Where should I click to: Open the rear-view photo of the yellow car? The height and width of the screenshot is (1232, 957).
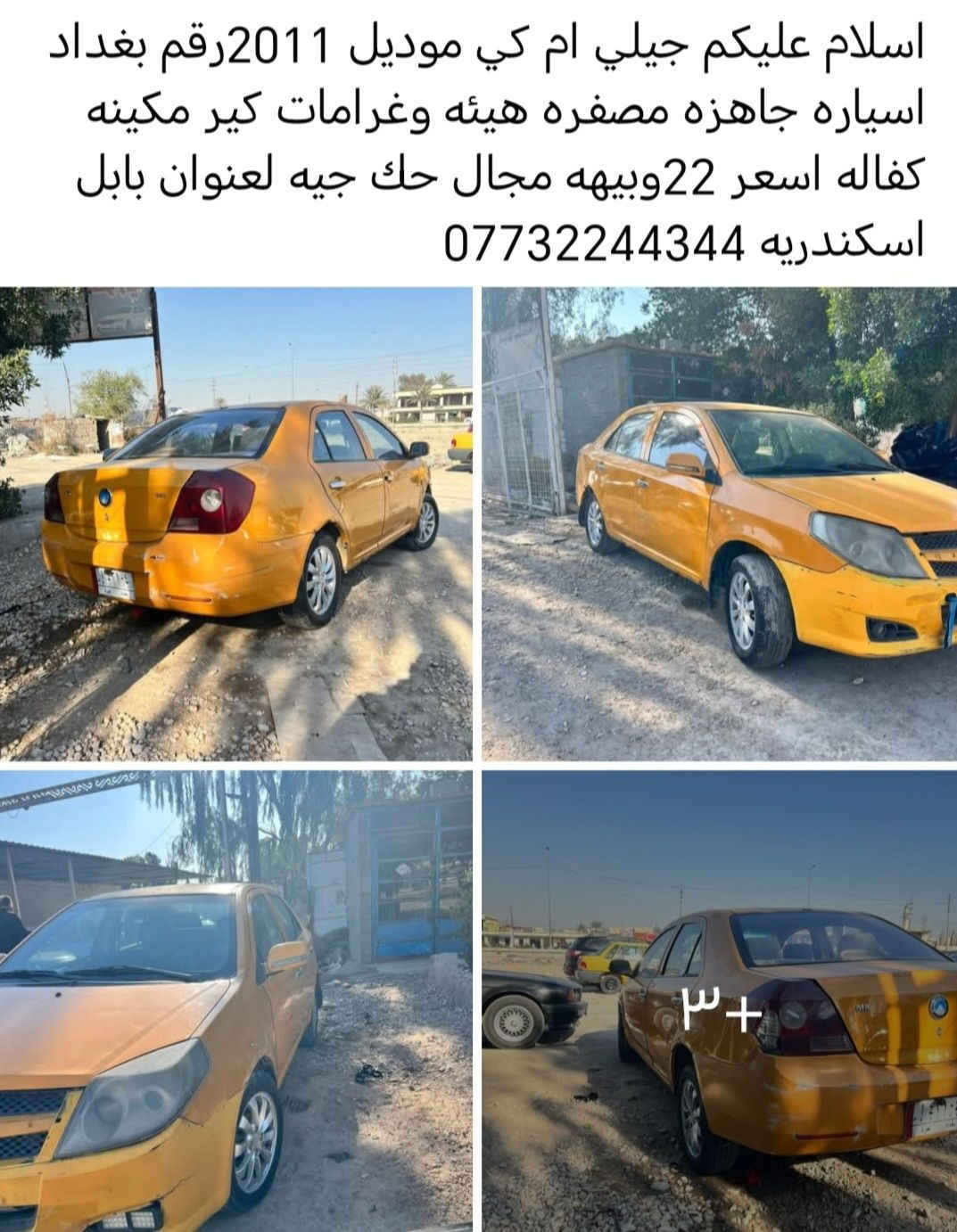tap(236, 523)
